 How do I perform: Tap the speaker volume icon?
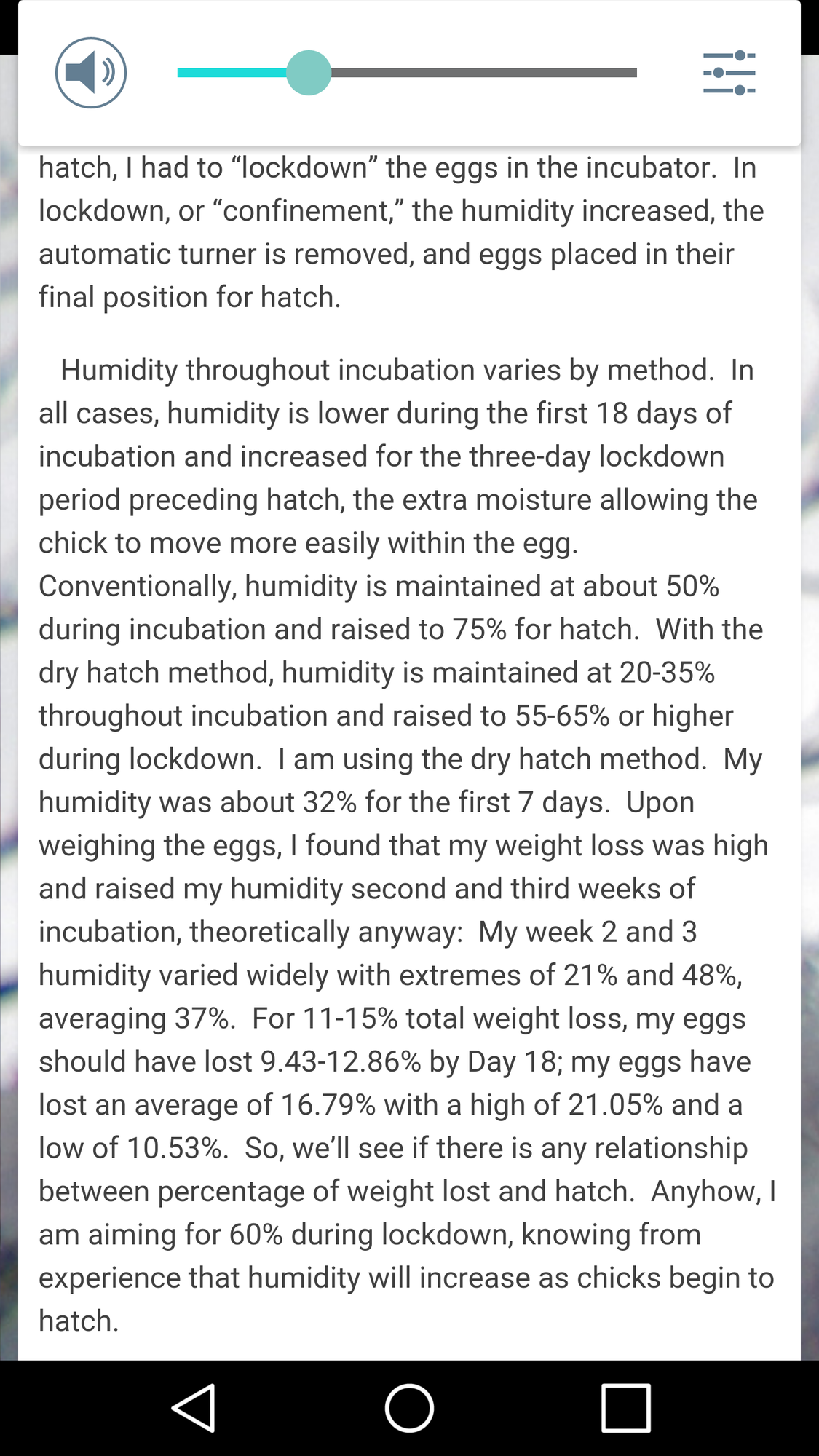[x=91, y=73]
